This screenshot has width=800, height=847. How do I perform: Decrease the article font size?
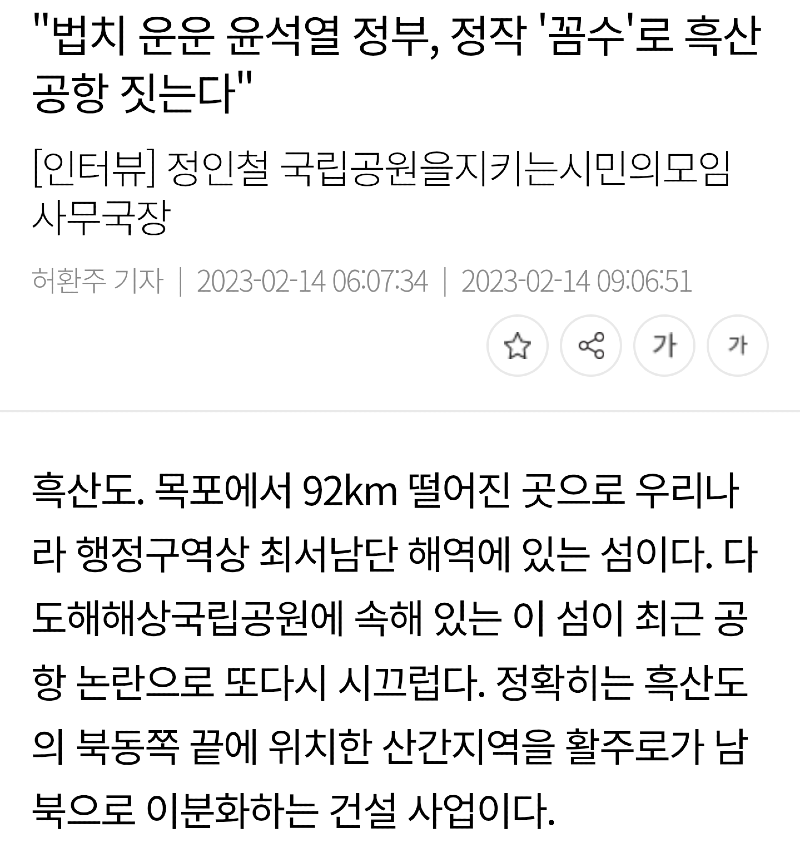738,346
